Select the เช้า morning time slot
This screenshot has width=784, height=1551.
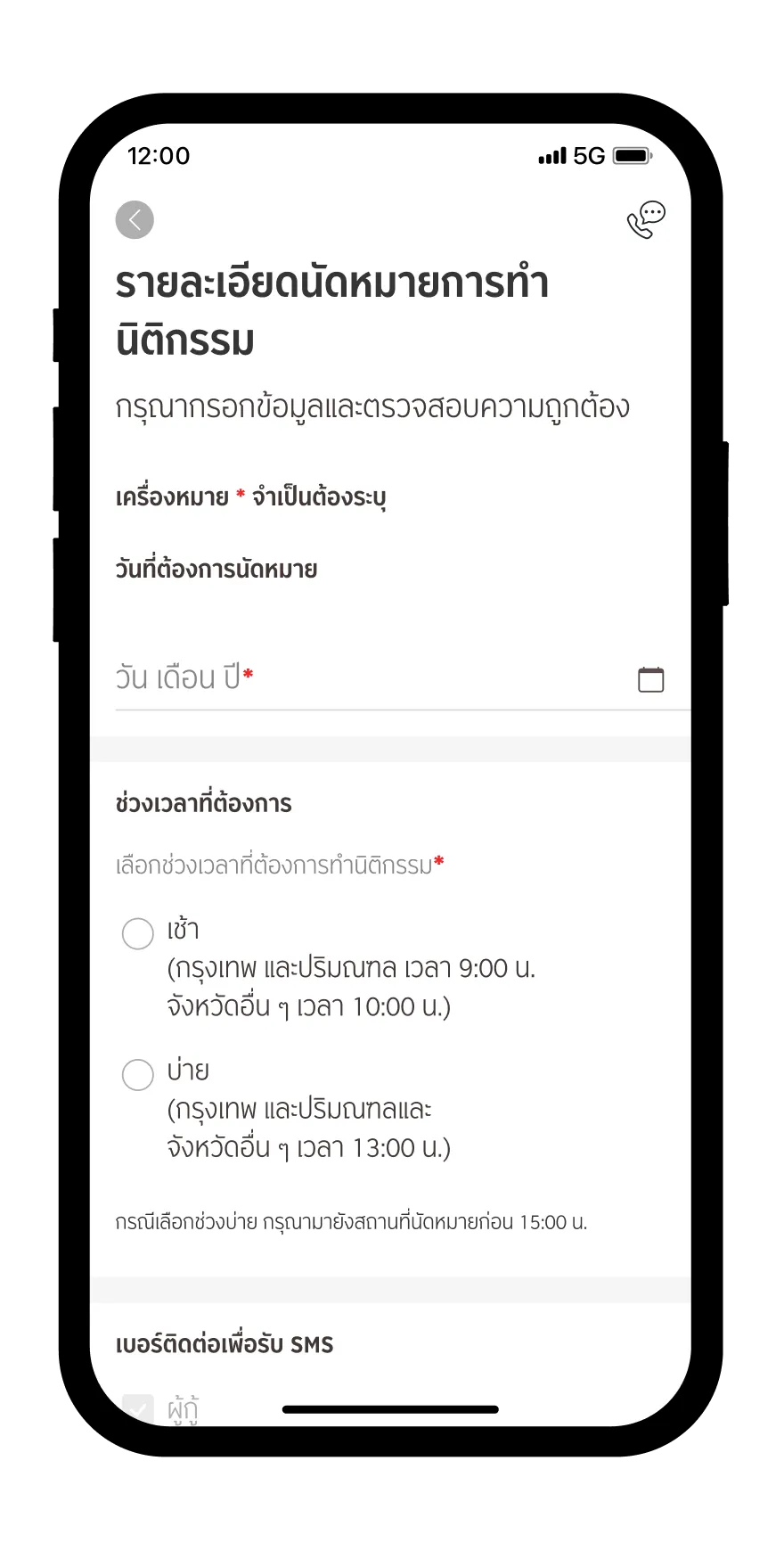[138, 933]
